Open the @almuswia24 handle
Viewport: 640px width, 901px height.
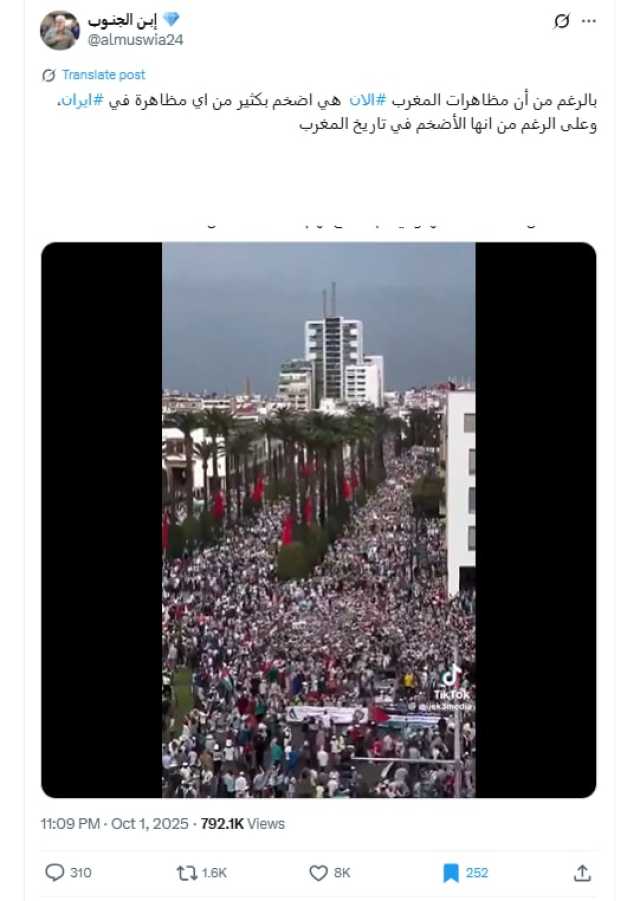pos(136,40)
